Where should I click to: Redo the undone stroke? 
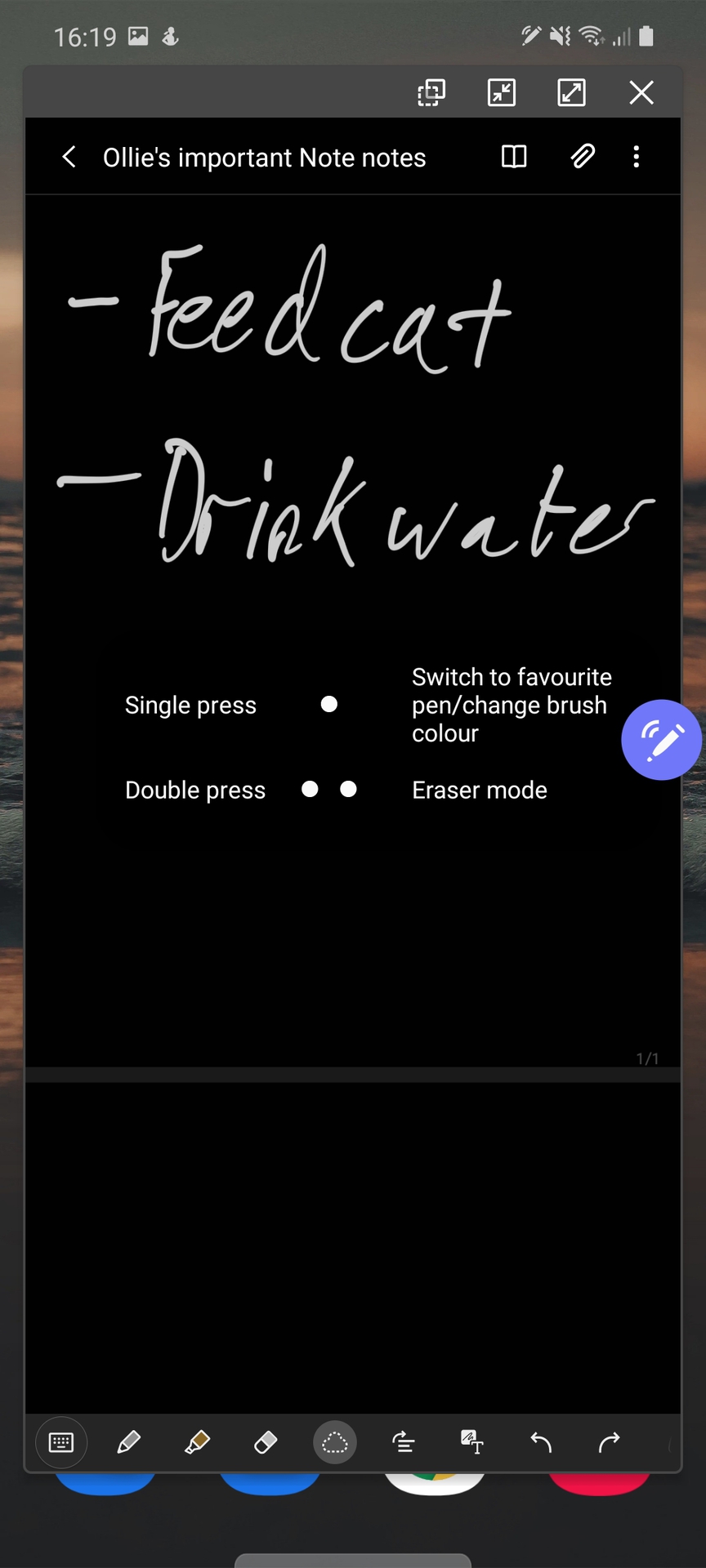coord(610,1443)
